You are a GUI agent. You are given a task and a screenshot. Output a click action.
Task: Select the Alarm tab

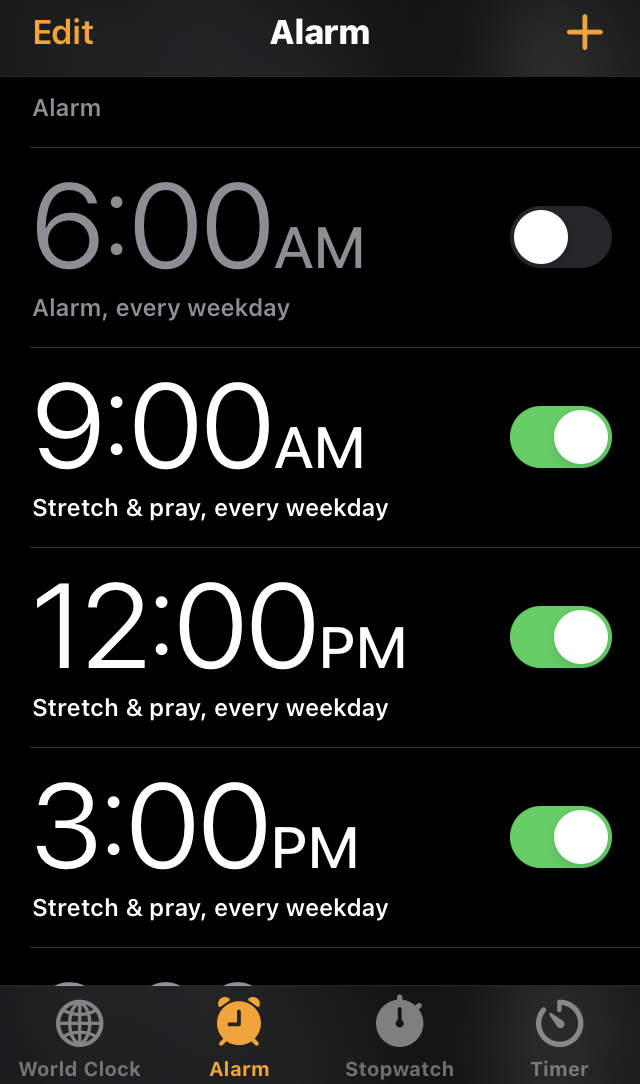point(239,1038)
